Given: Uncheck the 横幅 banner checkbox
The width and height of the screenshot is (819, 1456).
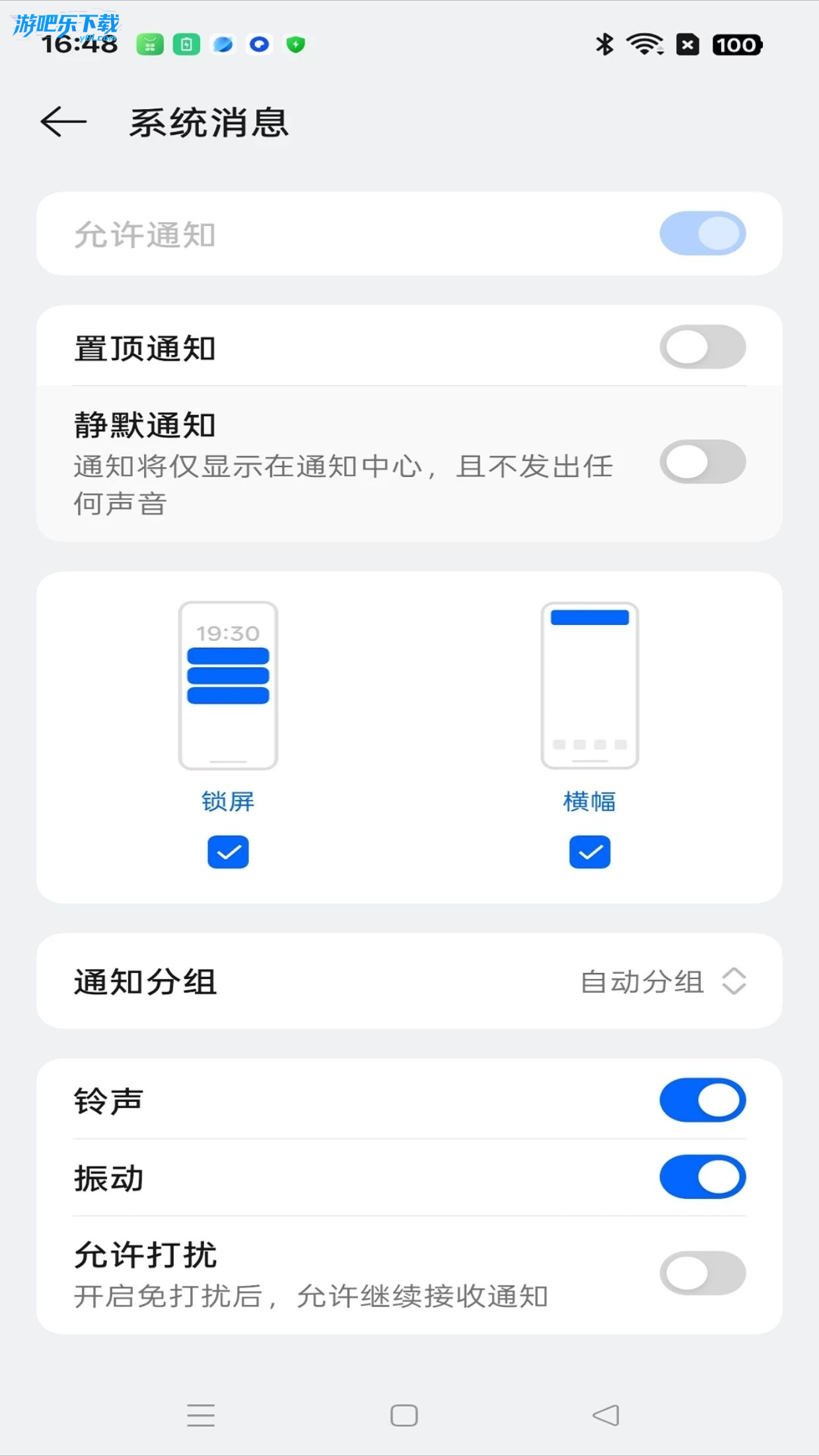Looking at the screenshot, I should pos(589,852).
